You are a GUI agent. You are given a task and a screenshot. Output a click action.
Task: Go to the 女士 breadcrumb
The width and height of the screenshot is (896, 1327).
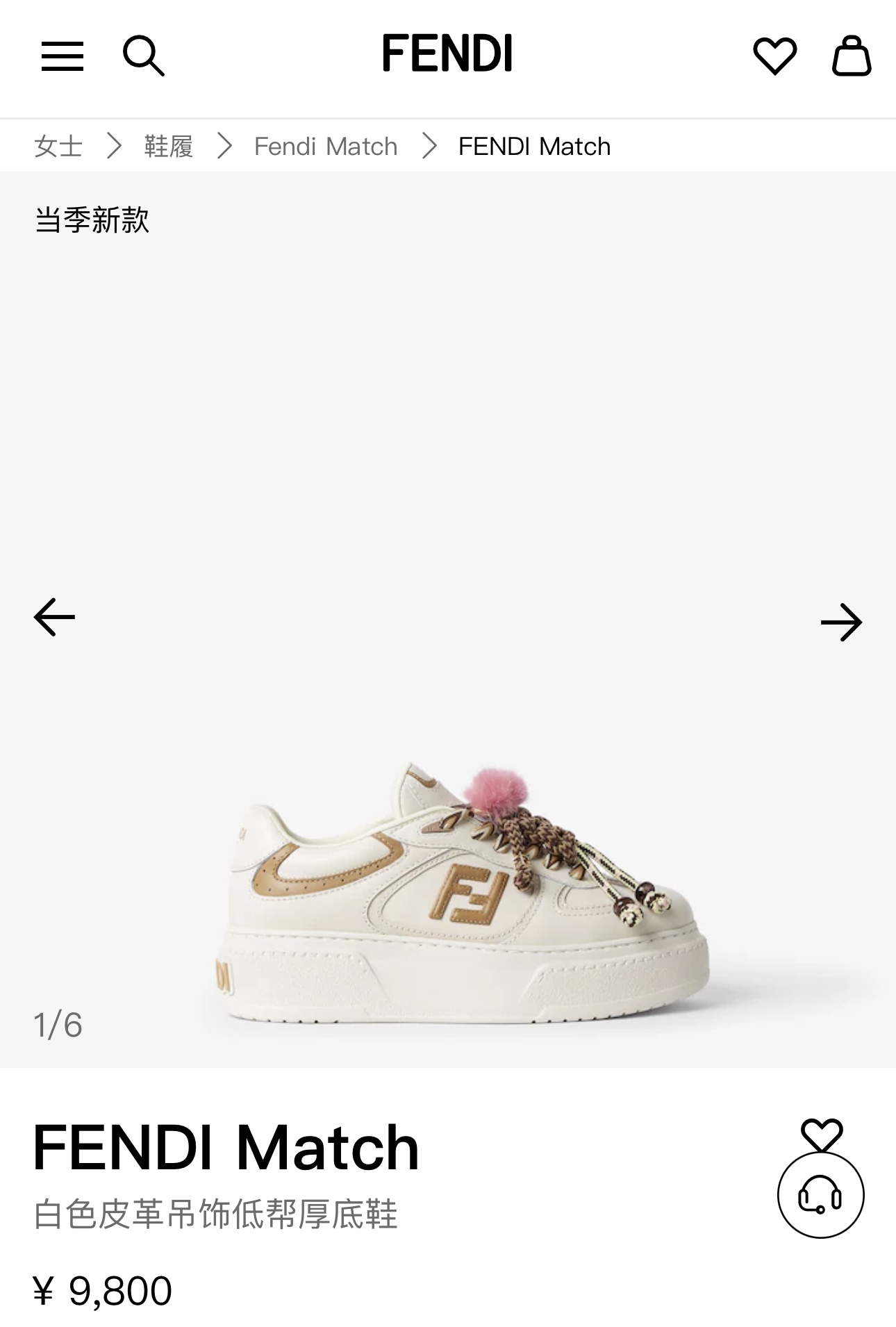coord(58,147)
